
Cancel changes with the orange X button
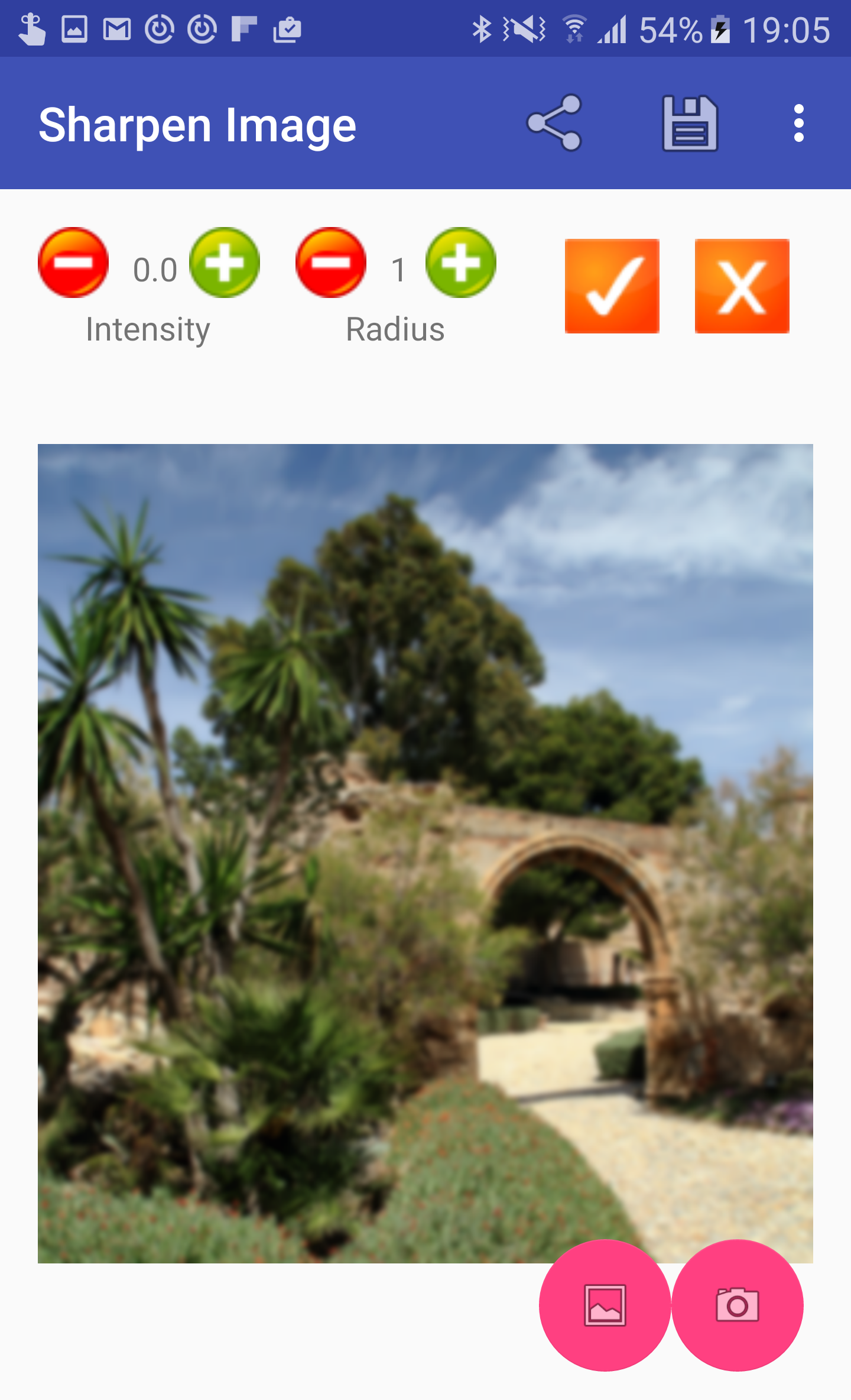pyautogui.click(x=742, y=286)
